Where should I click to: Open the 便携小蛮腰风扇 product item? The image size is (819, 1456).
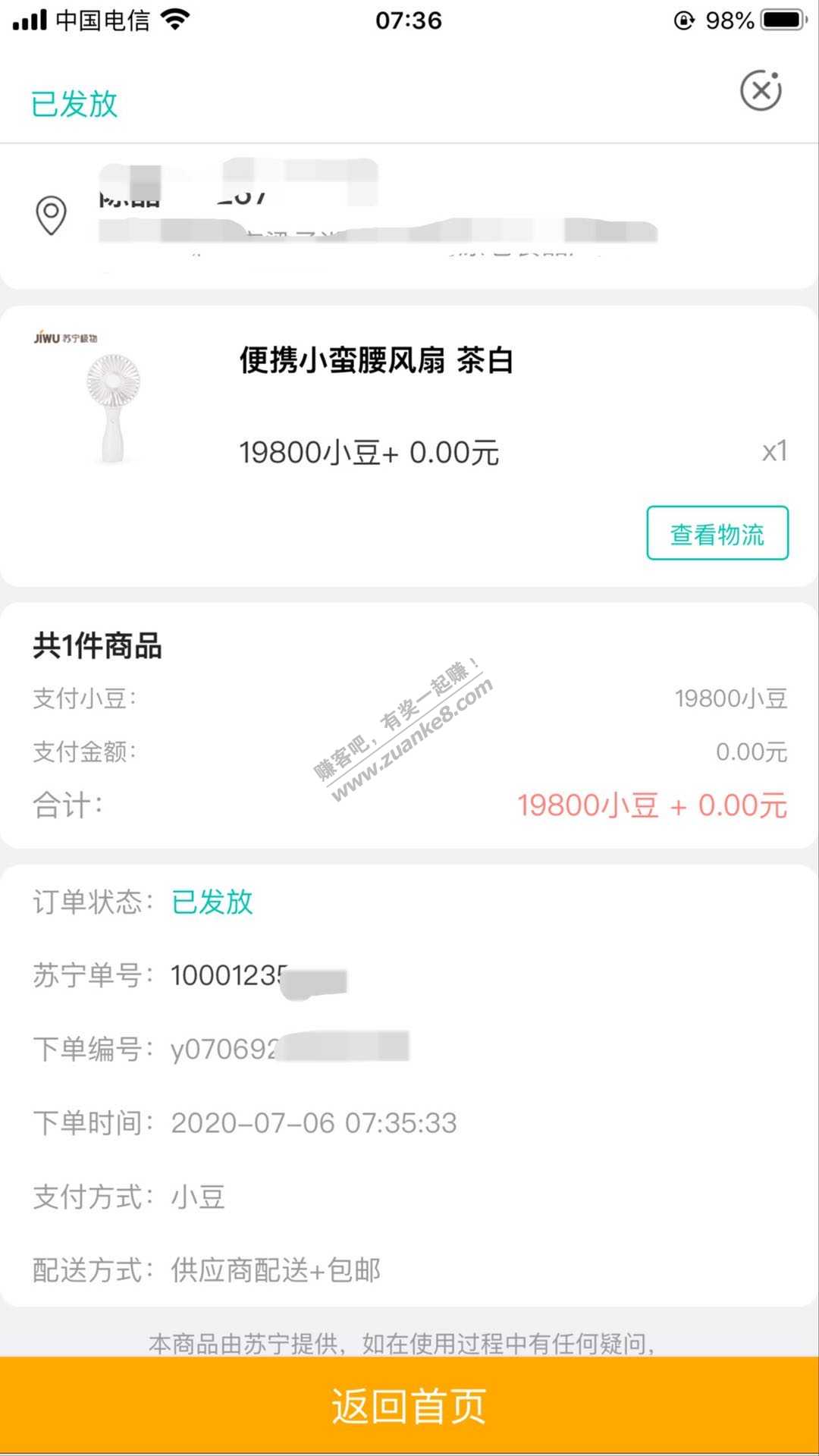pyautogui.click(x=376, y=360)
